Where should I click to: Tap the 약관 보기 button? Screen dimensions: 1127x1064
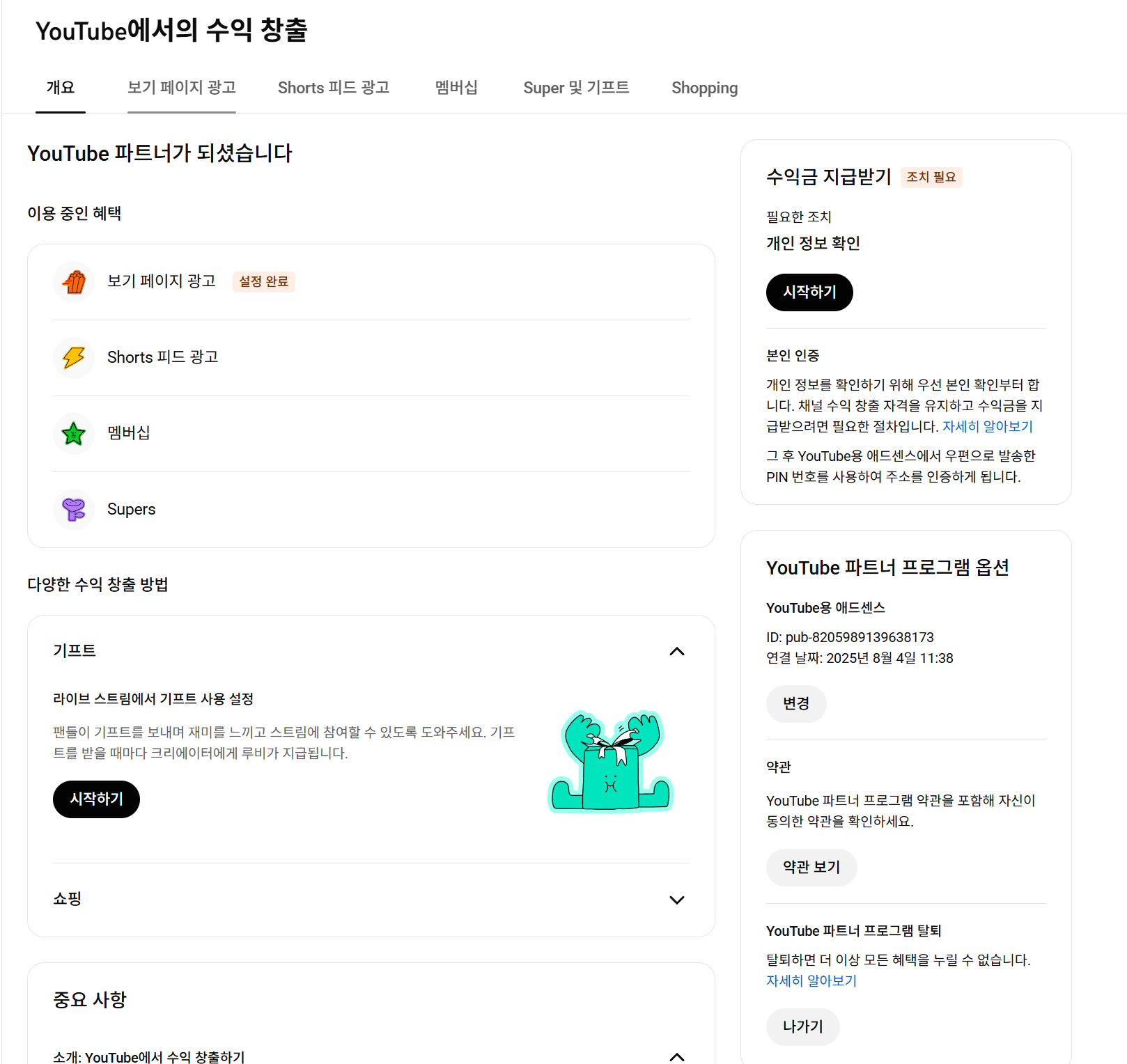[x=811, y=868]
